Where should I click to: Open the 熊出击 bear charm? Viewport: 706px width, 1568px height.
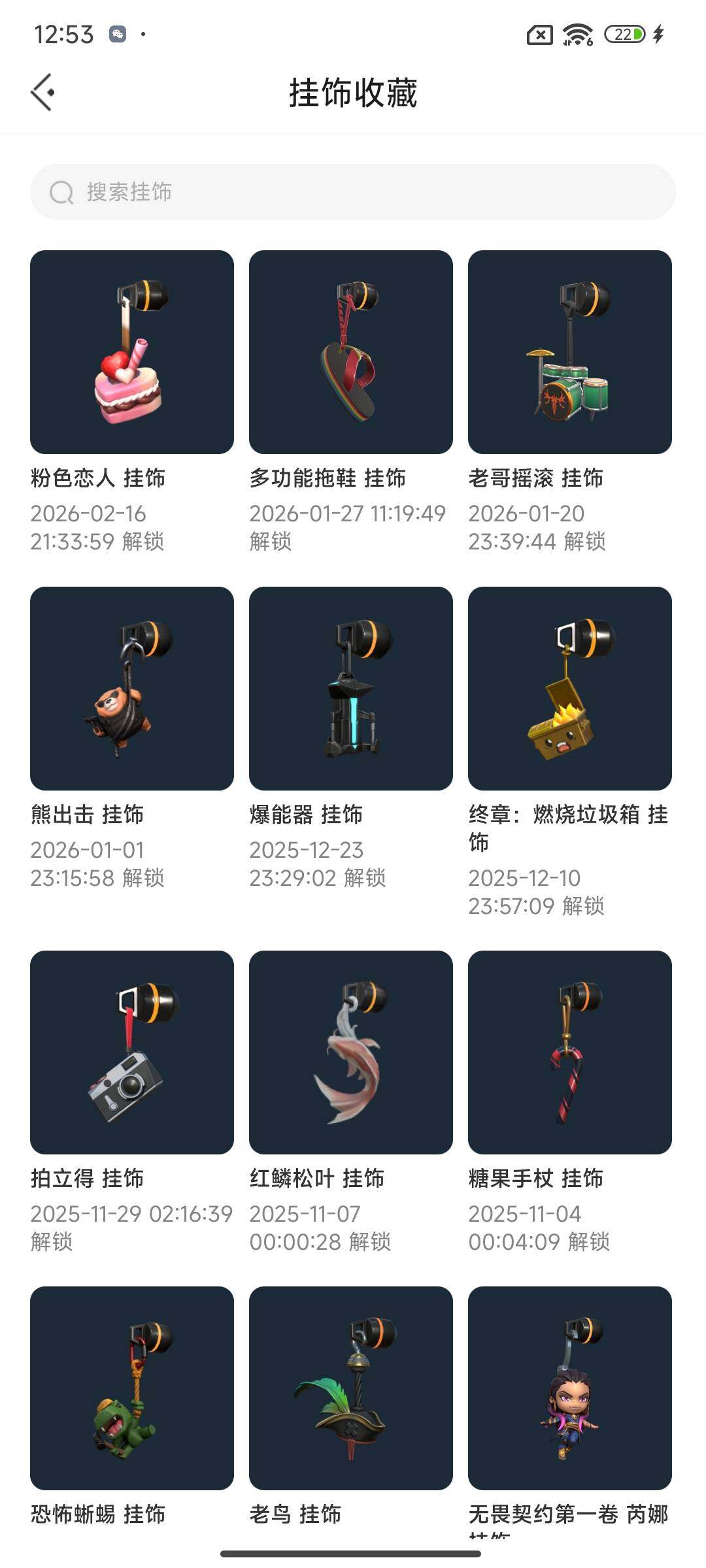pos(131,689)
